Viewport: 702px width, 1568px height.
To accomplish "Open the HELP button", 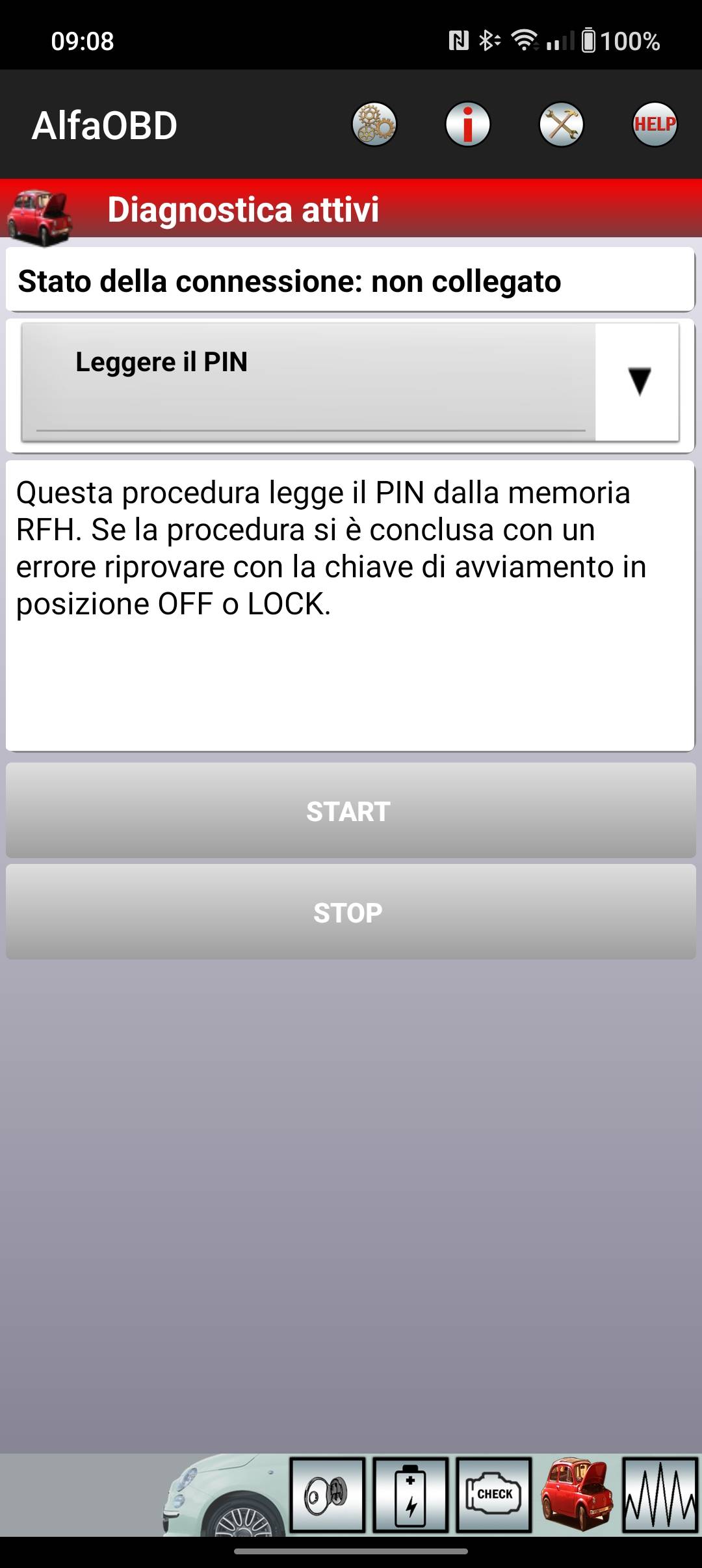I will 655,124.
